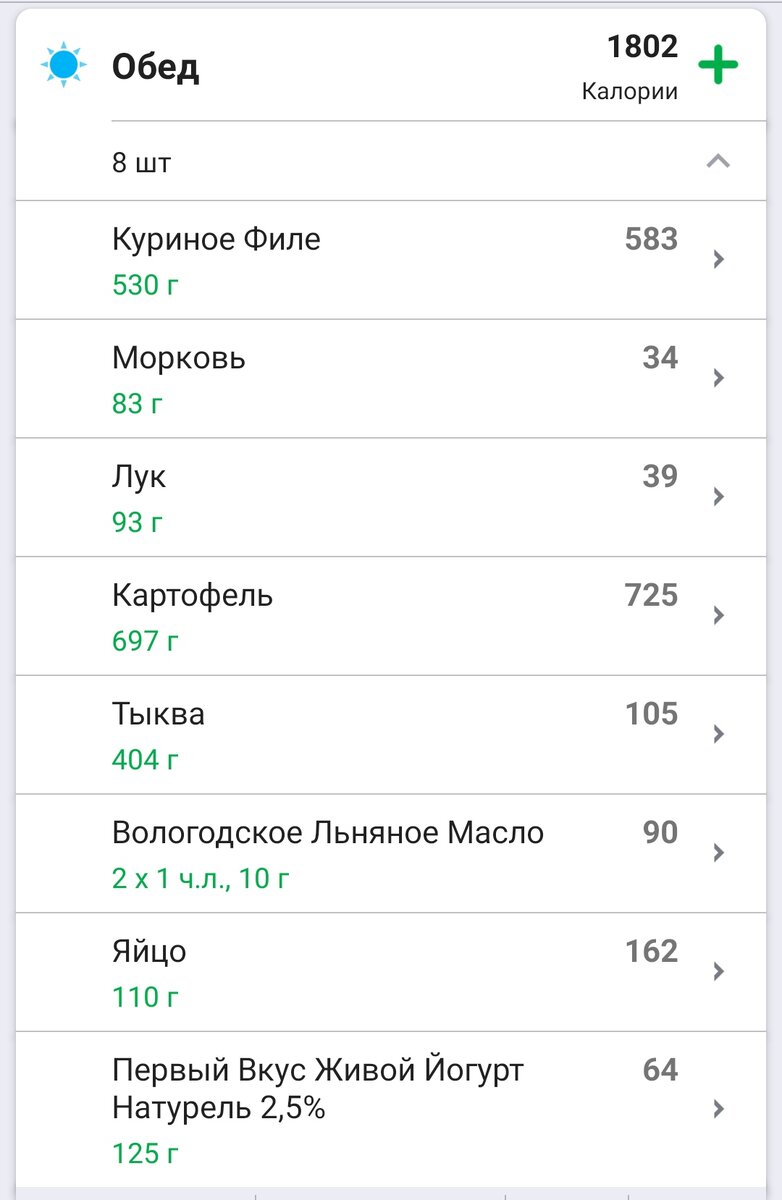Click the 404 г portion under Тыква
The image size is (782, 1200).
coord(143,758)
